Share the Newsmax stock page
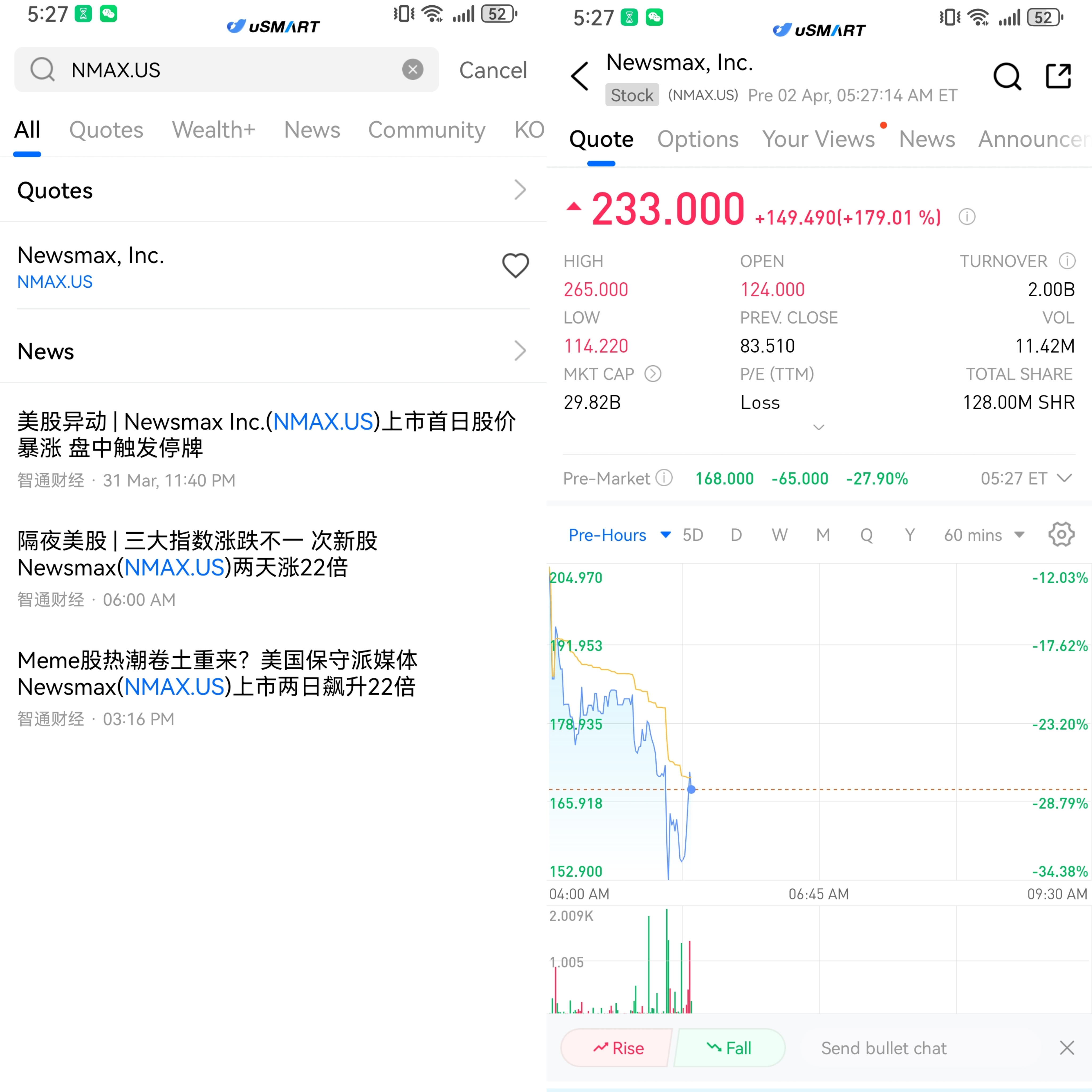 pyautogui.click(x=1058, y=76)
